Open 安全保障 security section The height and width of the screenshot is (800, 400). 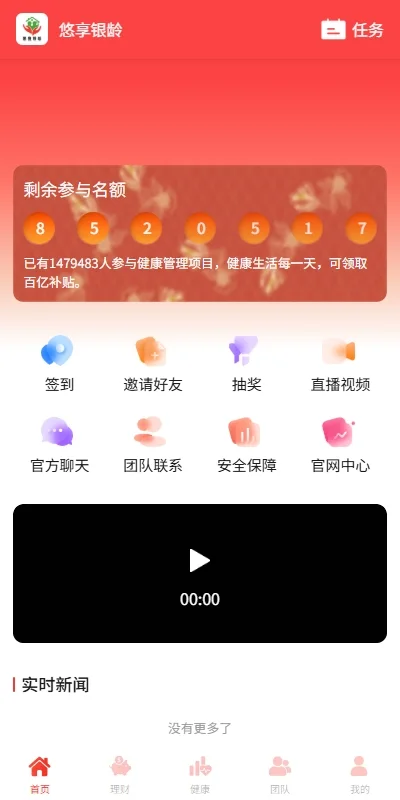tap(246, 445)
